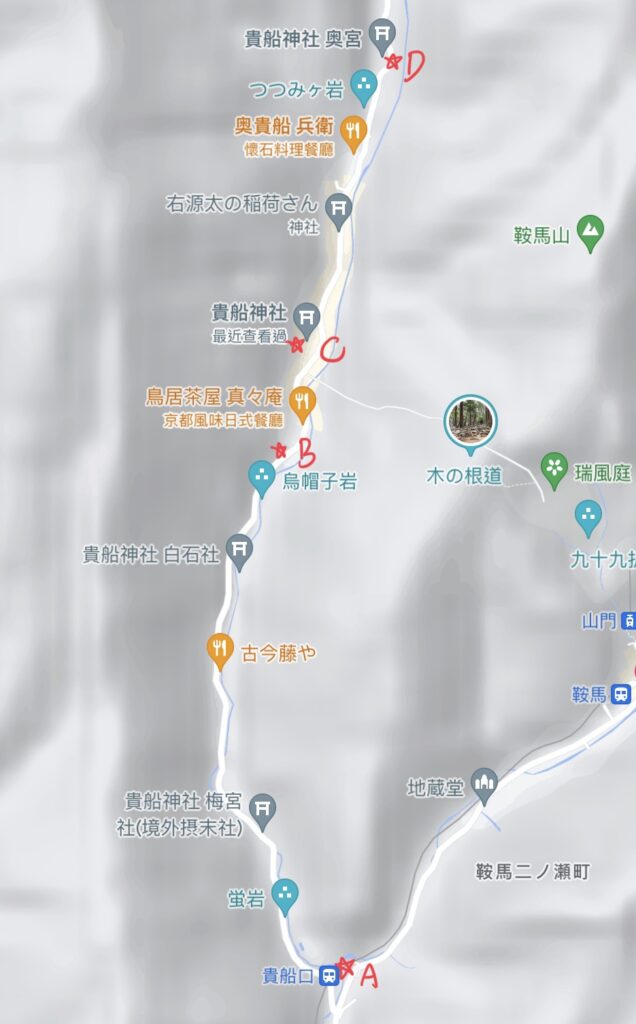Open the 鞍馬 station marker
This screenshot has height=1024, width=636.
(621, 694)
